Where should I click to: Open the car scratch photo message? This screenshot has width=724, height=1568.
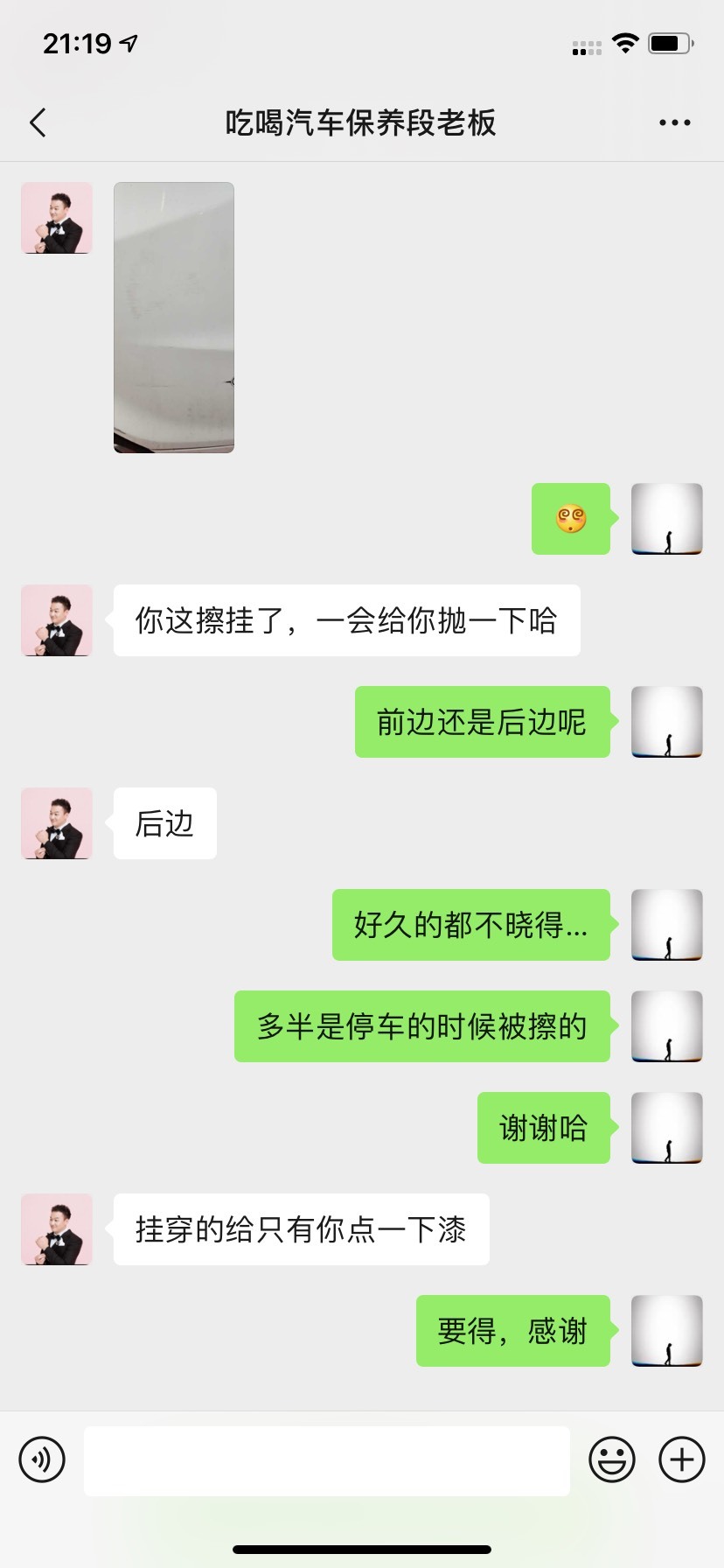coord(174,318)
